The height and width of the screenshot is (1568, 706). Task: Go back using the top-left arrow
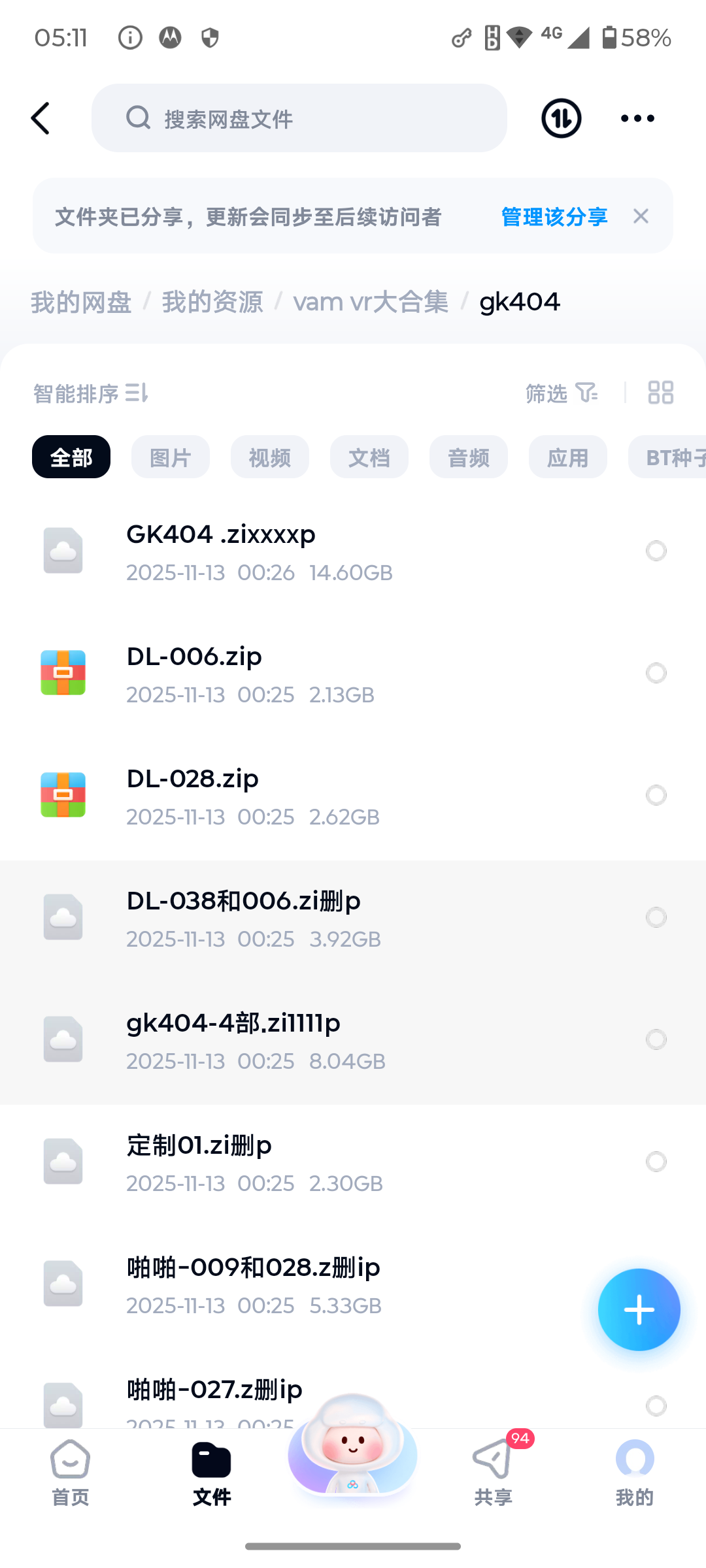tap(41, 118)
